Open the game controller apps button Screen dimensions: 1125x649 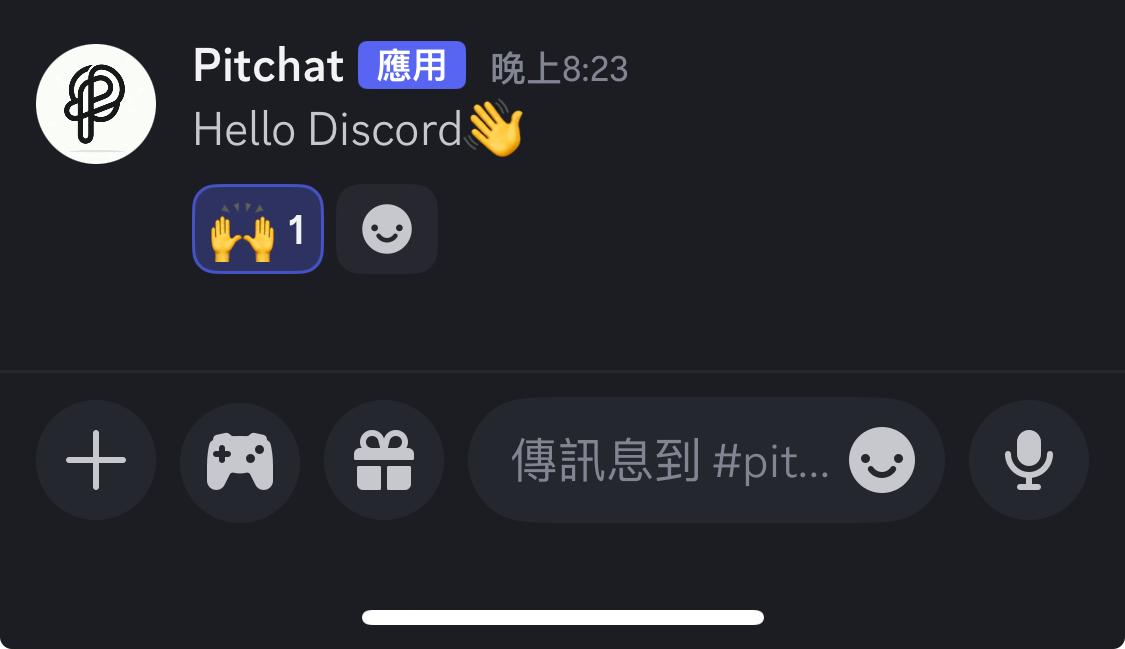240,460
